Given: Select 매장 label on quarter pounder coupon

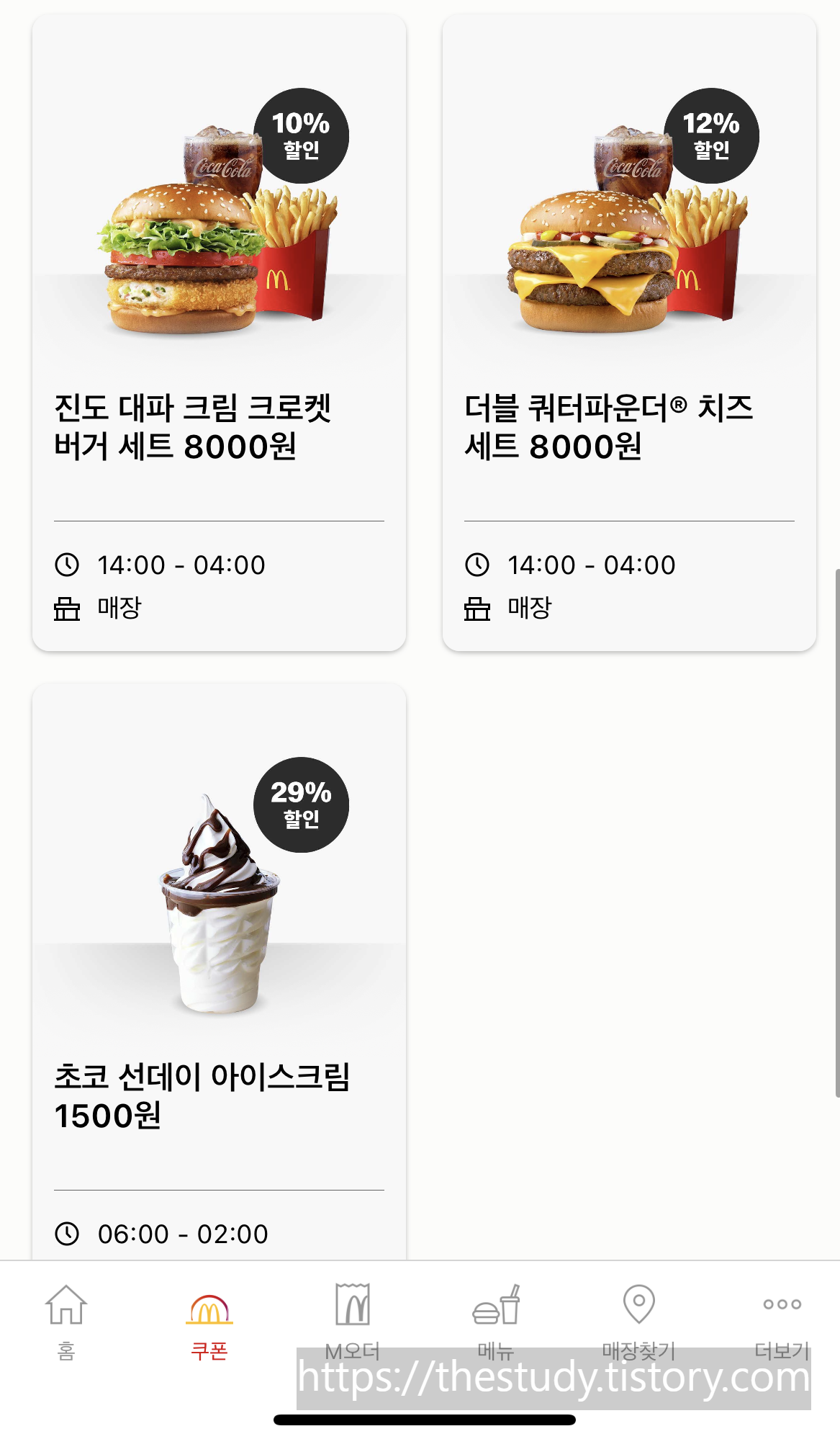Looking at the screenshot, I should (525, 608).
